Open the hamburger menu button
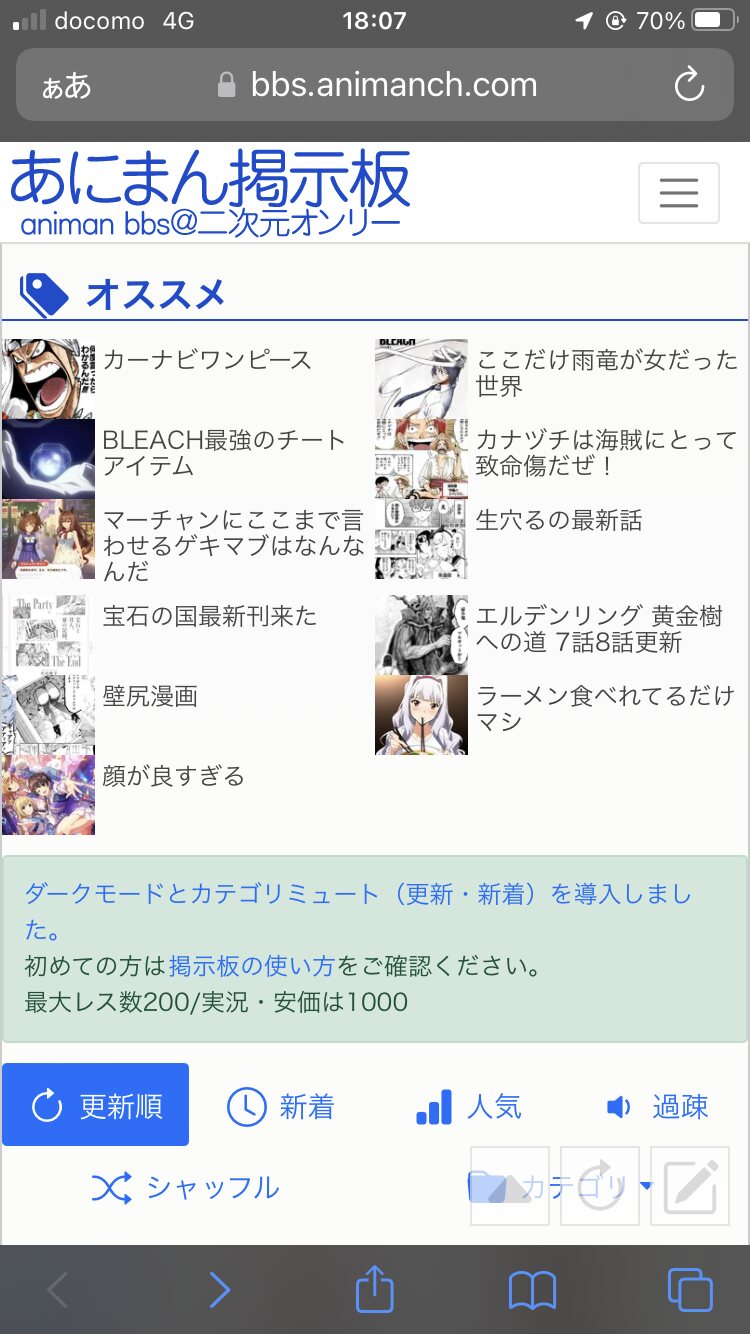The height and width of the screenshot is (1334, 750). 678,192
